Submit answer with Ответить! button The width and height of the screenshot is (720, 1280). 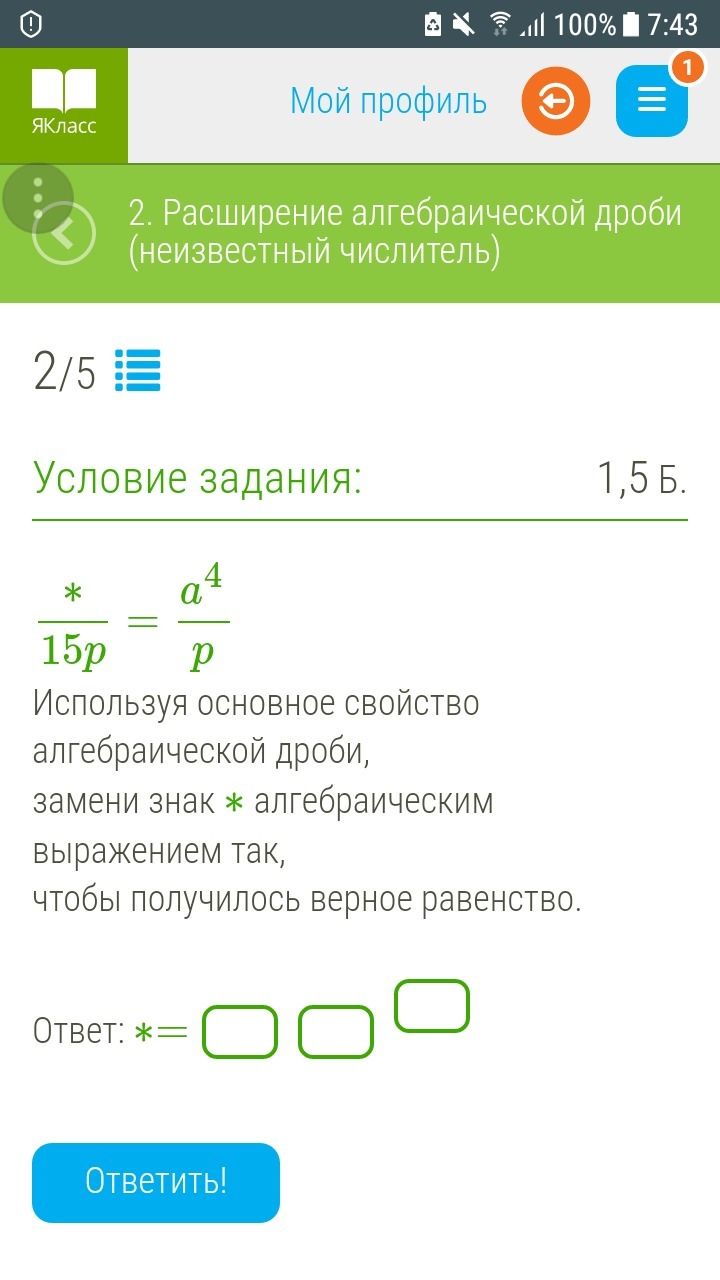pos(156,1182)
